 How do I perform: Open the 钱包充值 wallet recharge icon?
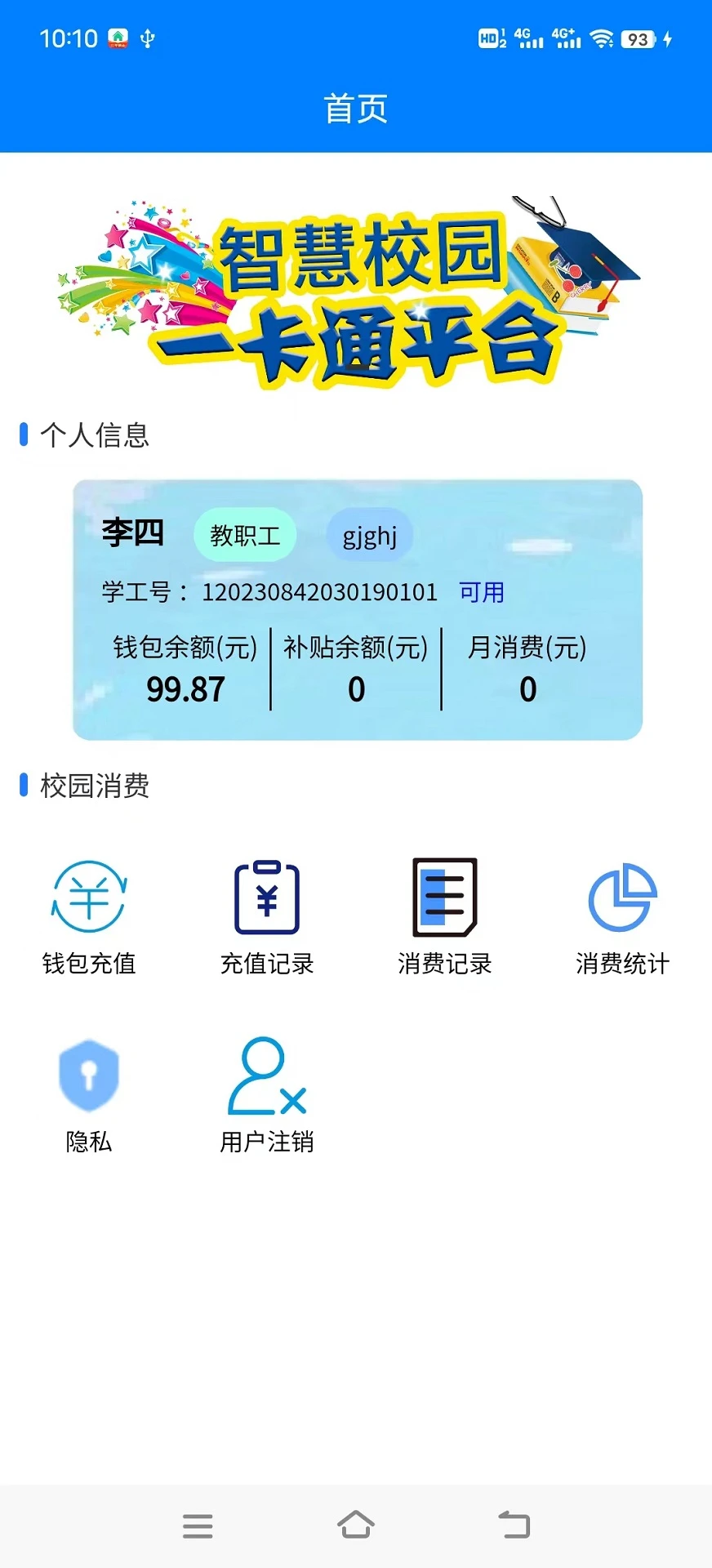coord(88,898)
